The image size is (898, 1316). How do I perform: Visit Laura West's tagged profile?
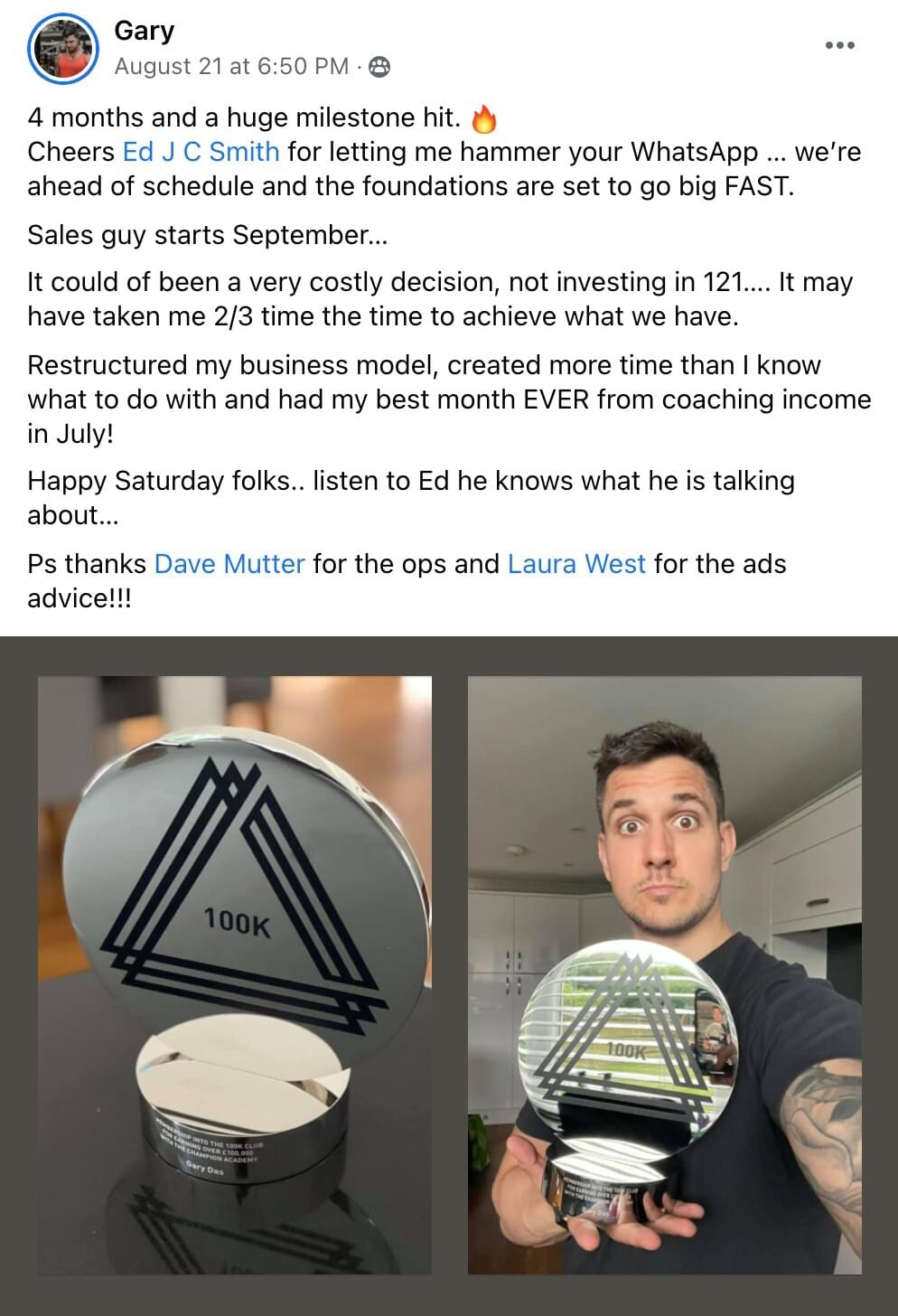pos(576,564)
